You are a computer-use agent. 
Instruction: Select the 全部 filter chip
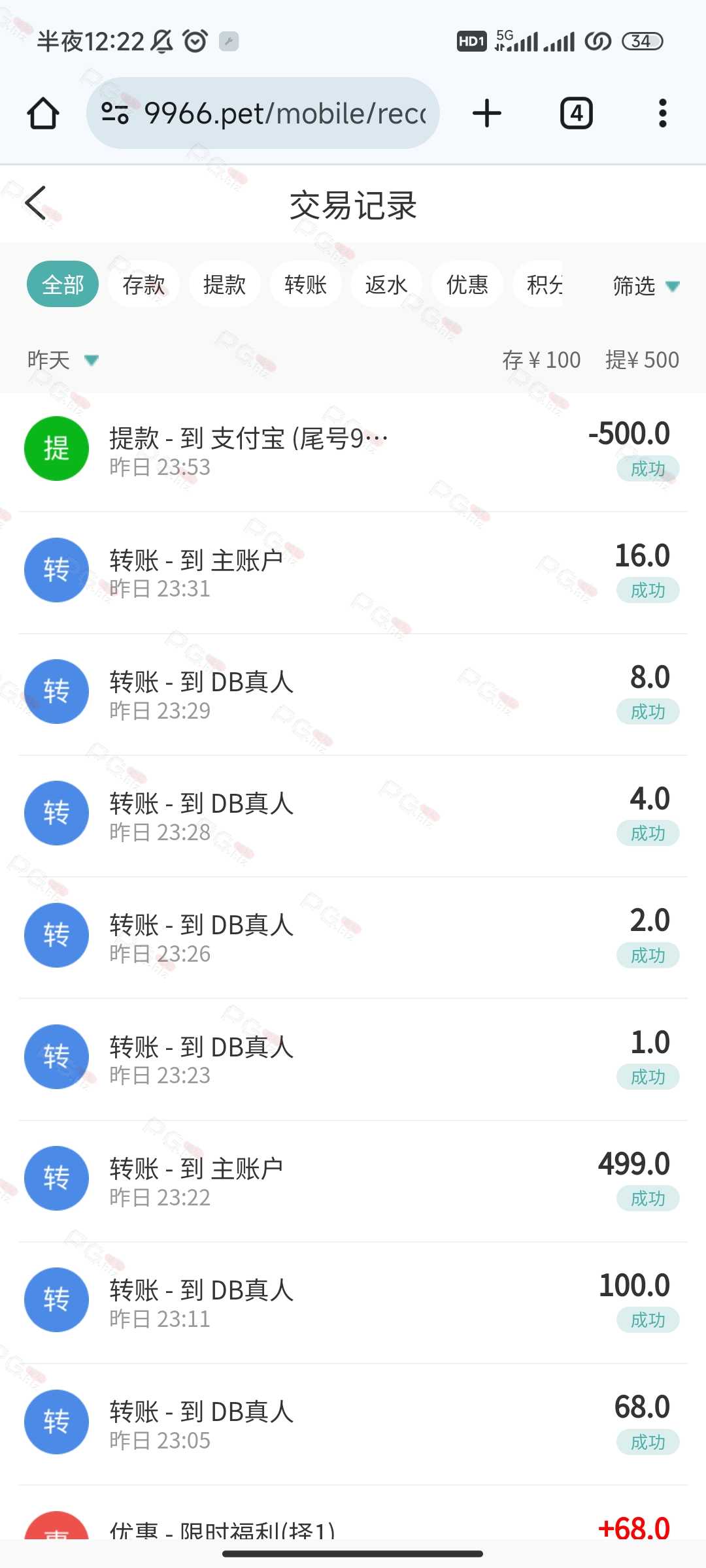[x=63, y=284]
